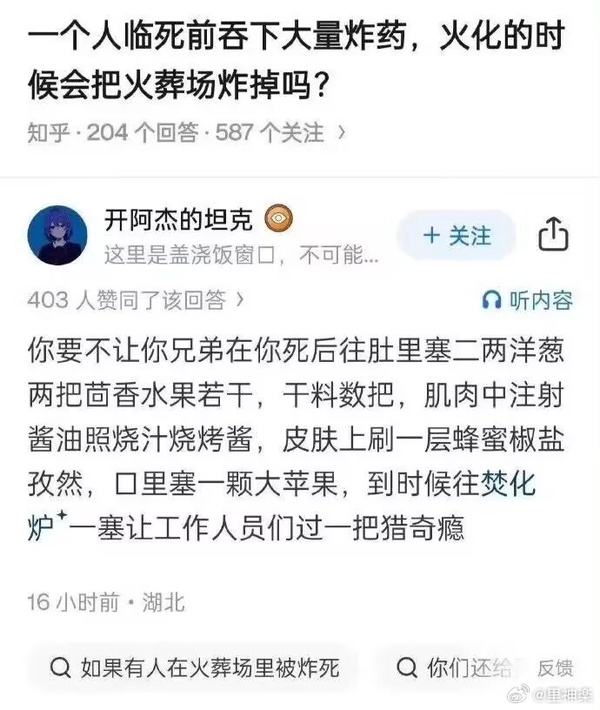Tap the 反馈 feedback button
The width and height of the screenshot is (600, 710).
click(556, 668)
